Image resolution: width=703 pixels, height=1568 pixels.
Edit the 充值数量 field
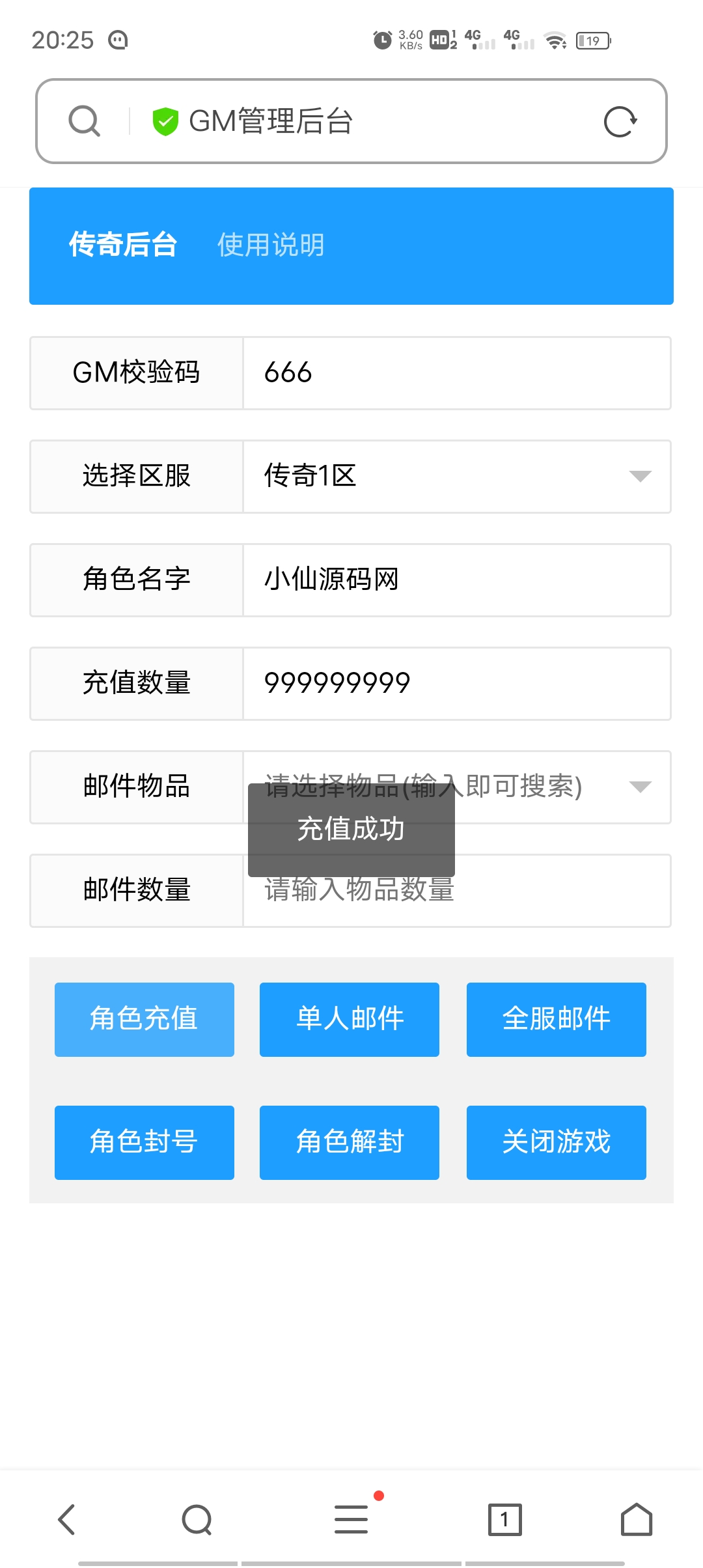(456, 684)
